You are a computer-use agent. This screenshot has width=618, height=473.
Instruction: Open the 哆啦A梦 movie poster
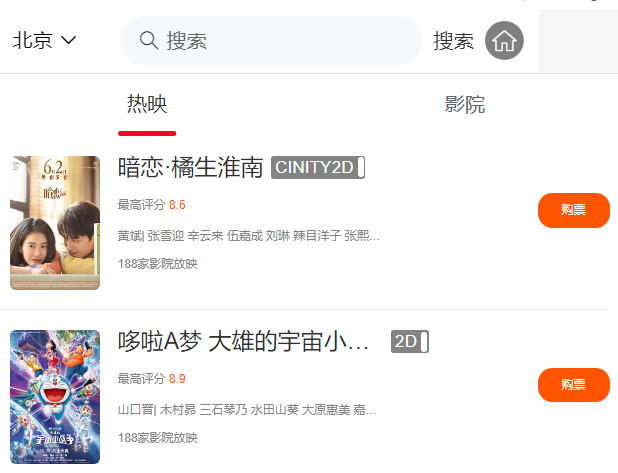pos(55,397)
